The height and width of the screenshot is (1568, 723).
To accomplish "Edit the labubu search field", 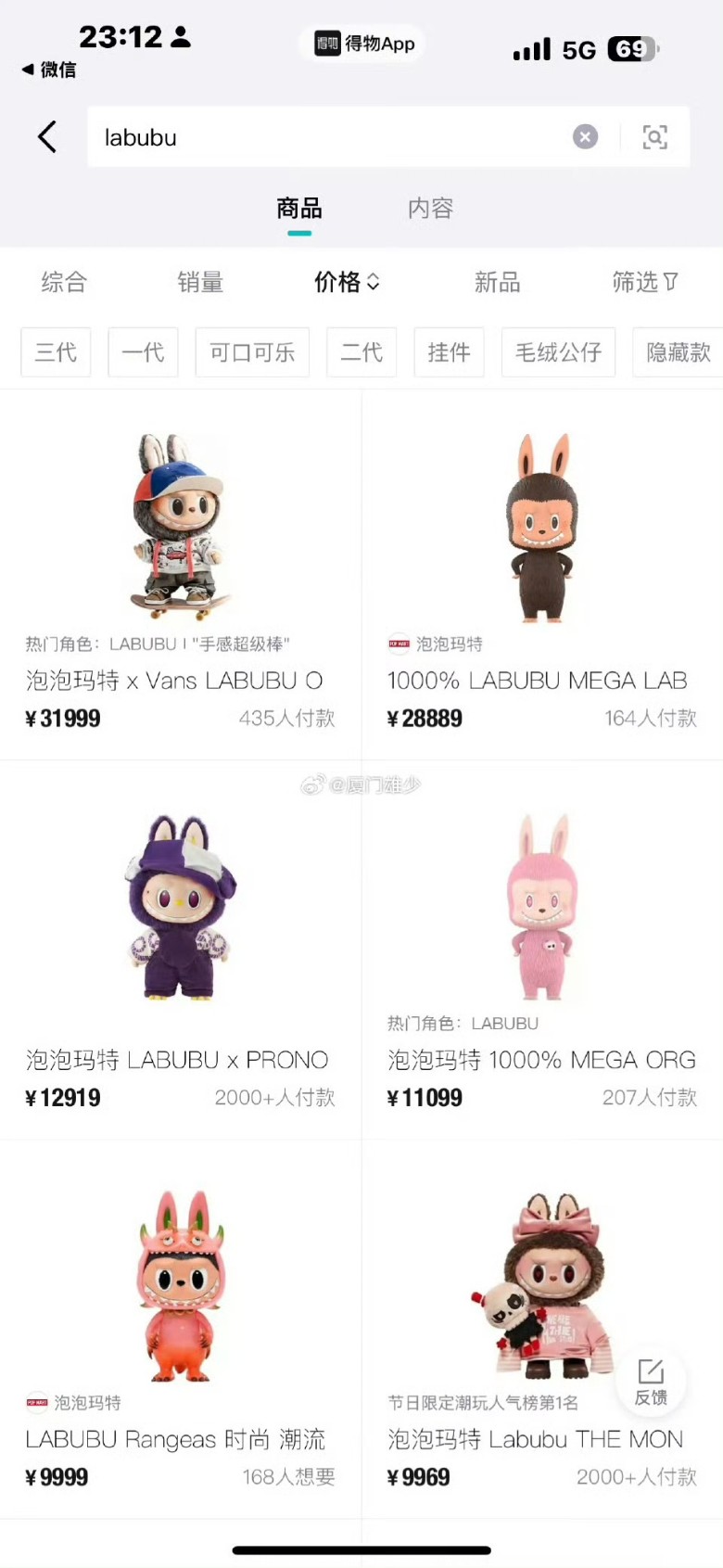I will [324, 137].
